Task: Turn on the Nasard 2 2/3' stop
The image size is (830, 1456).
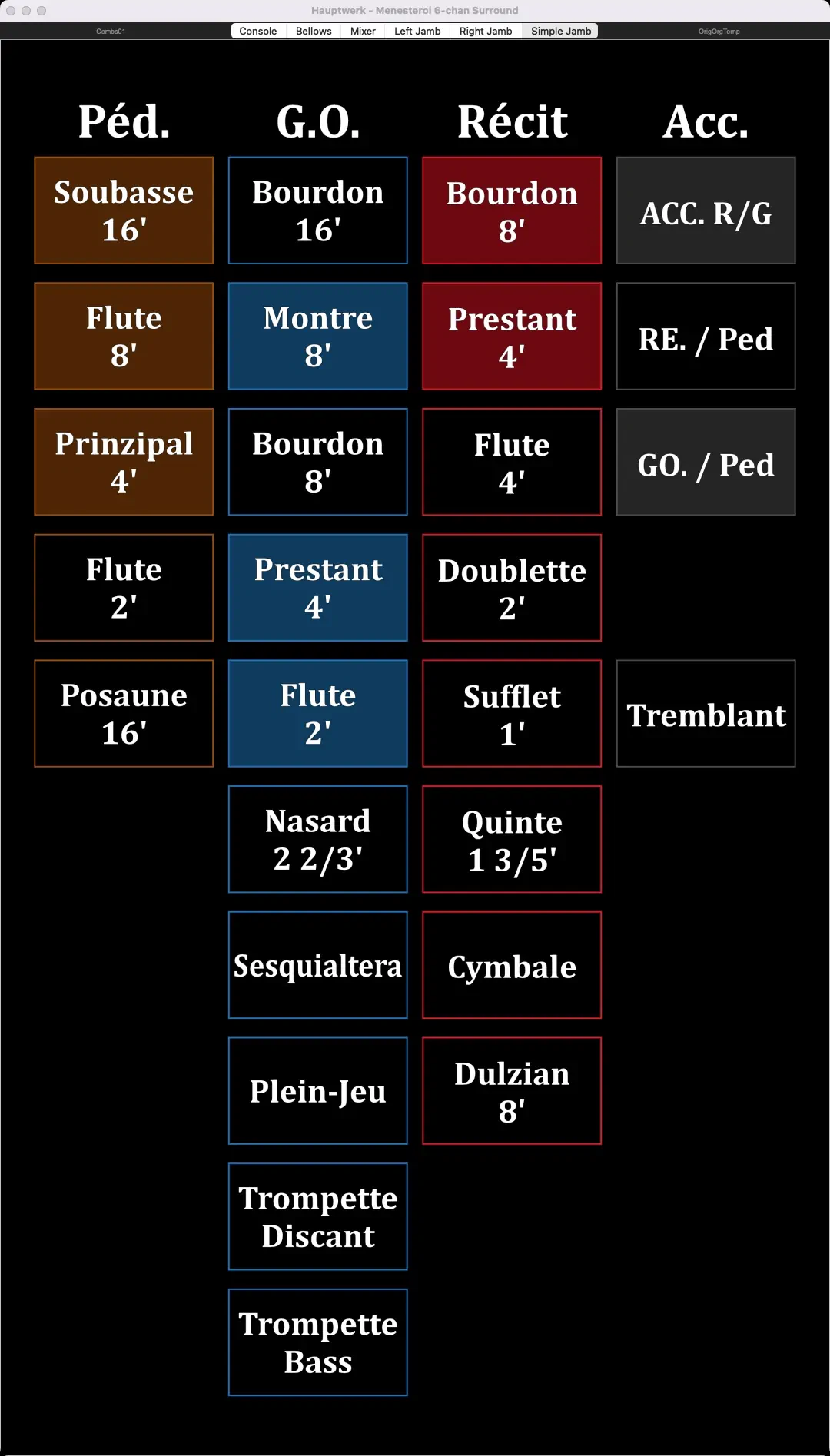Action: tap(317, 839)
